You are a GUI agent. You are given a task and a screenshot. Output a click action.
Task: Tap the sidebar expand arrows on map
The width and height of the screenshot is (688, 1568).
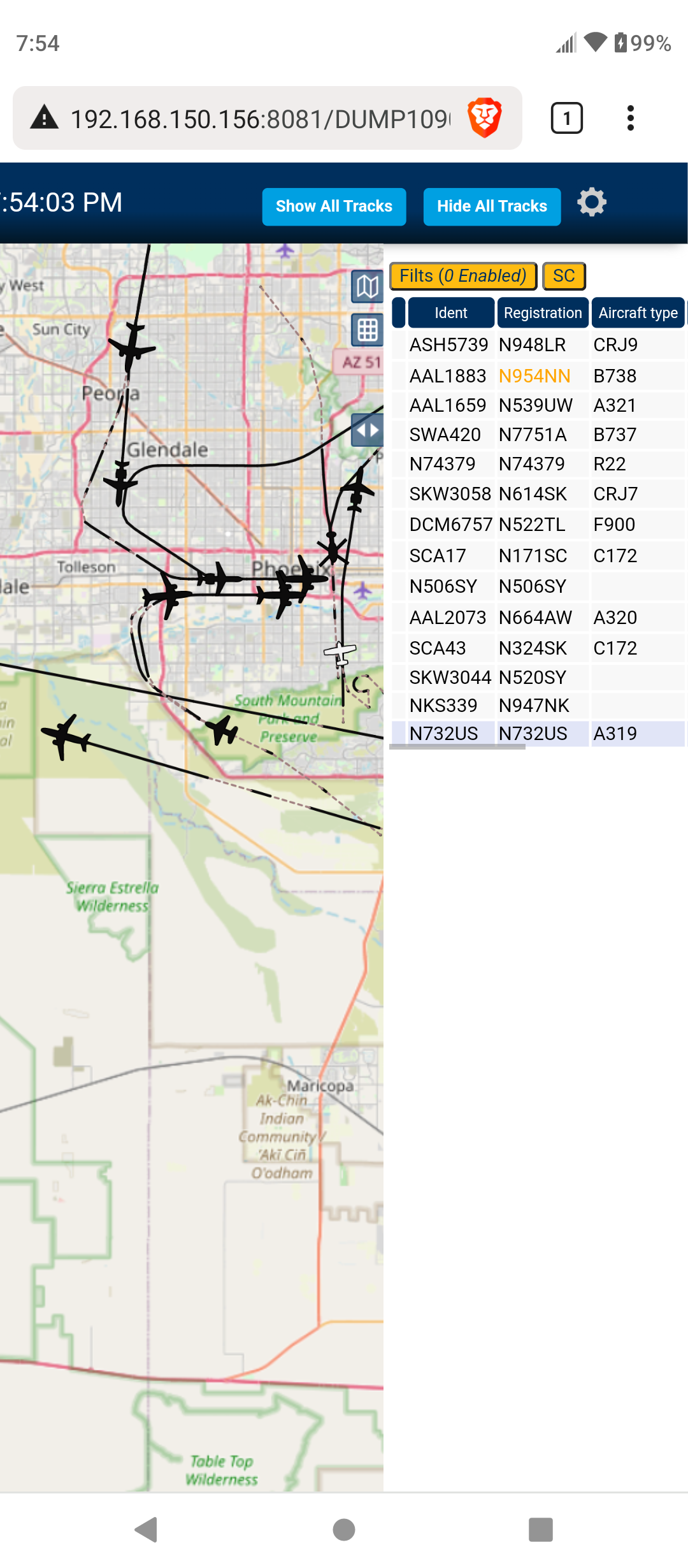click(x=367, y=430)
